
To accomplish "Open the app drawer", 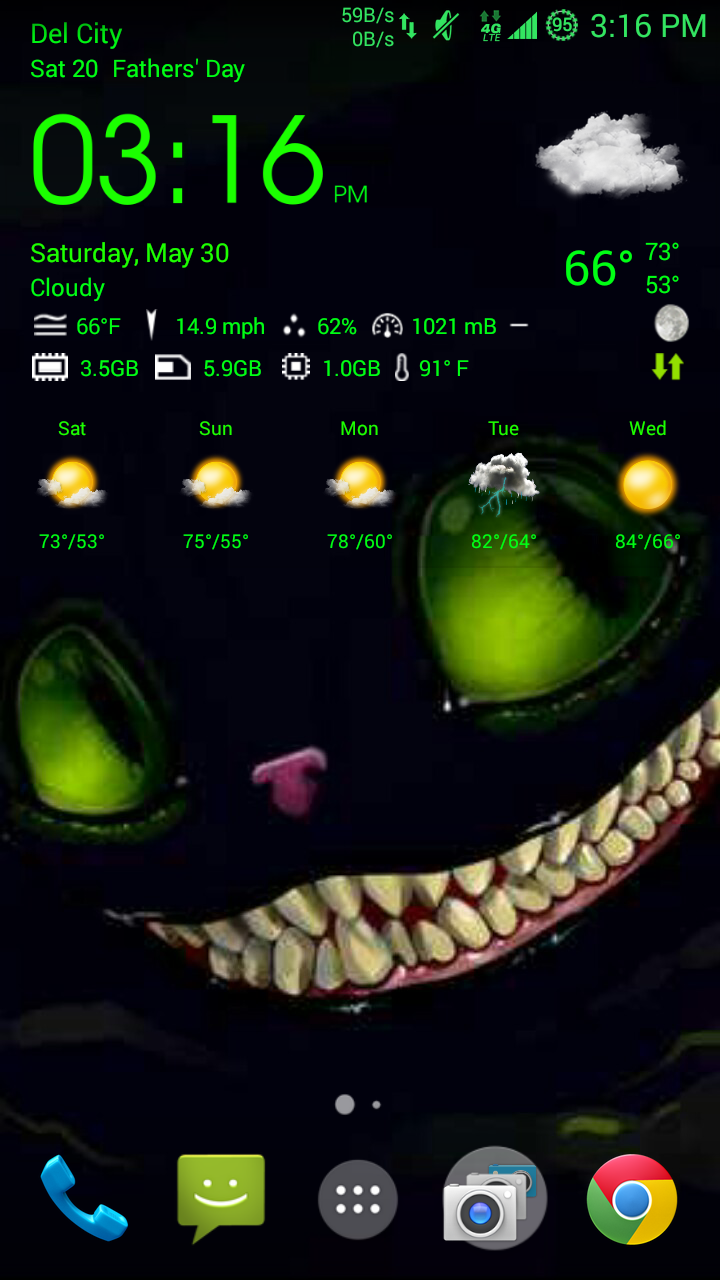I will (x=358, y=1199).
